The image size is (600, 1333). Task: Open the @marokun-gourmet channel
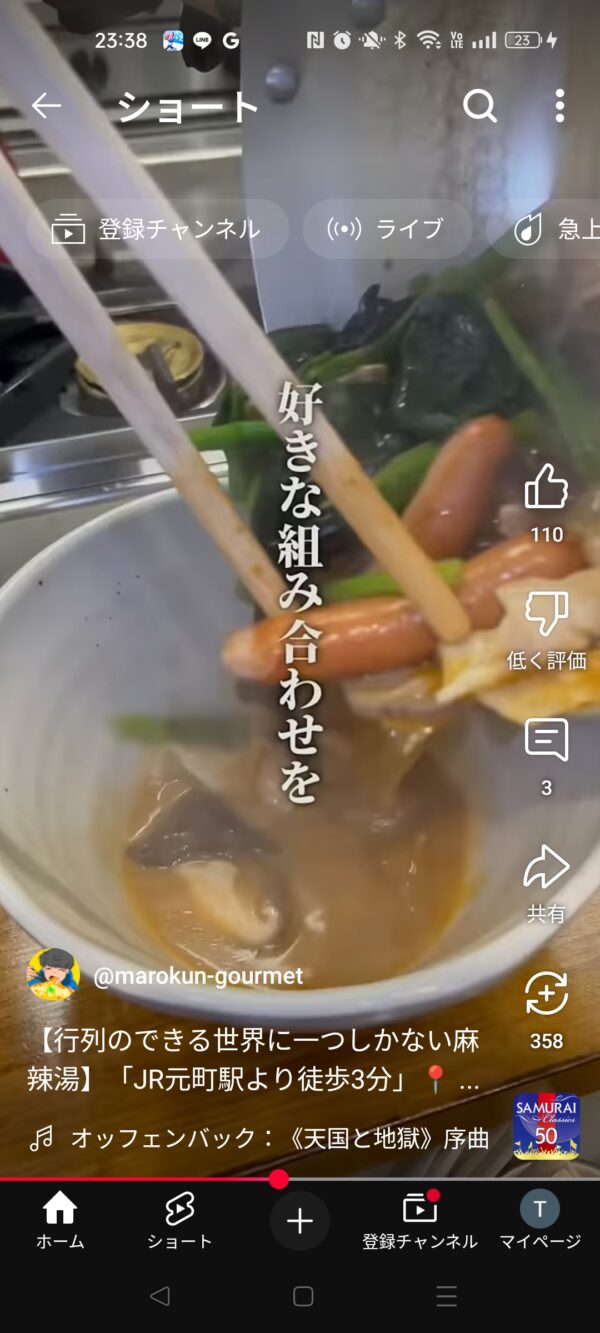198,976
